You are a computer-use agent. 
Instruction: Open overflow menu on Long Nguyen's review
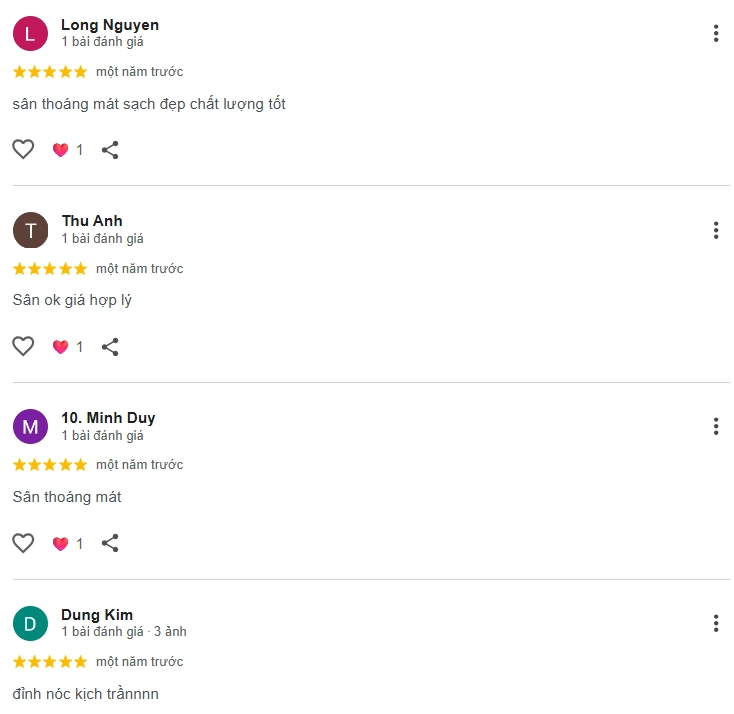pyautogui.click(x=716, y=34)
